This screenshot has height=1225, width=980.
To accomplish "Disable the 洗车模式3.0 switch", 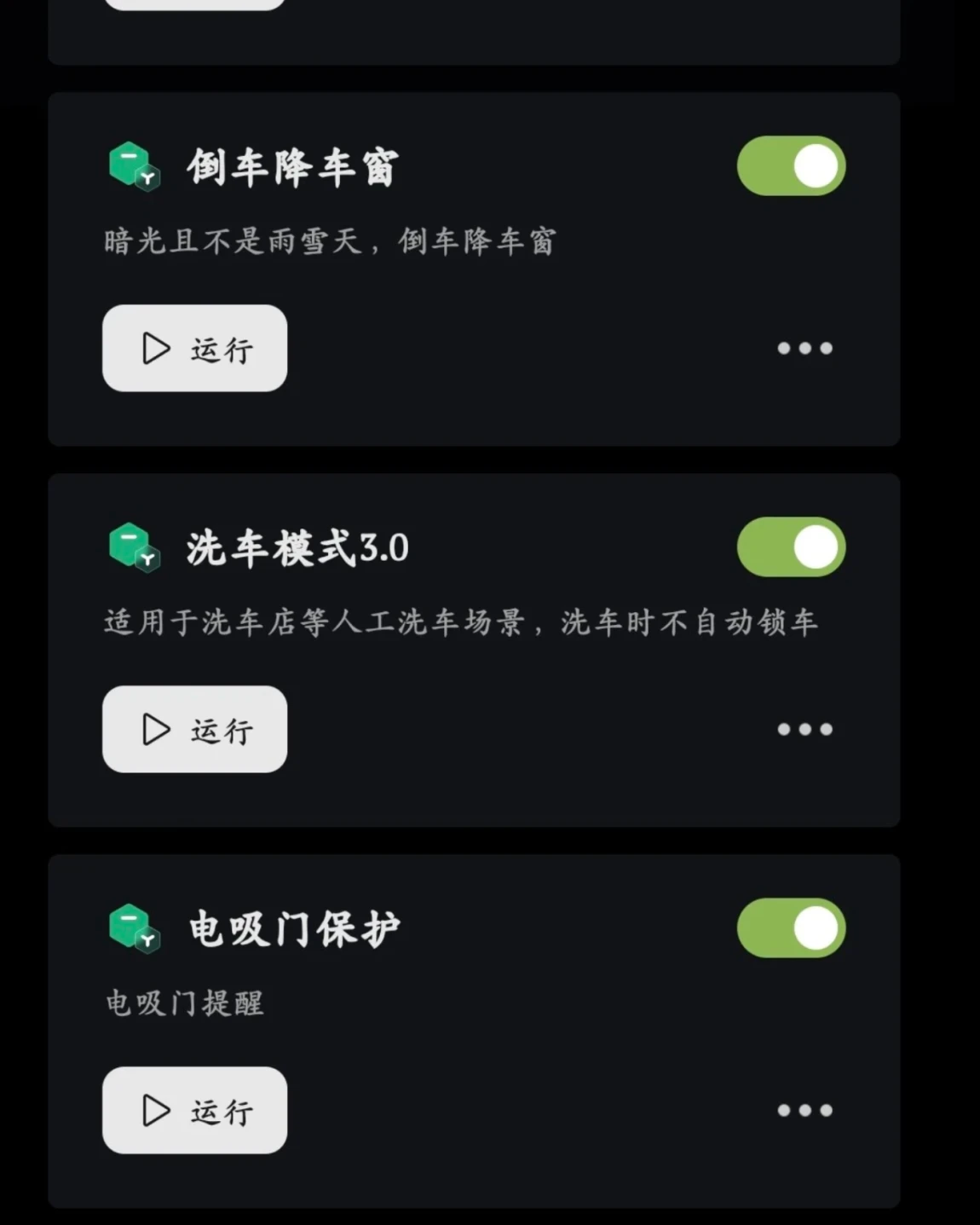I will tap(791, 546).
